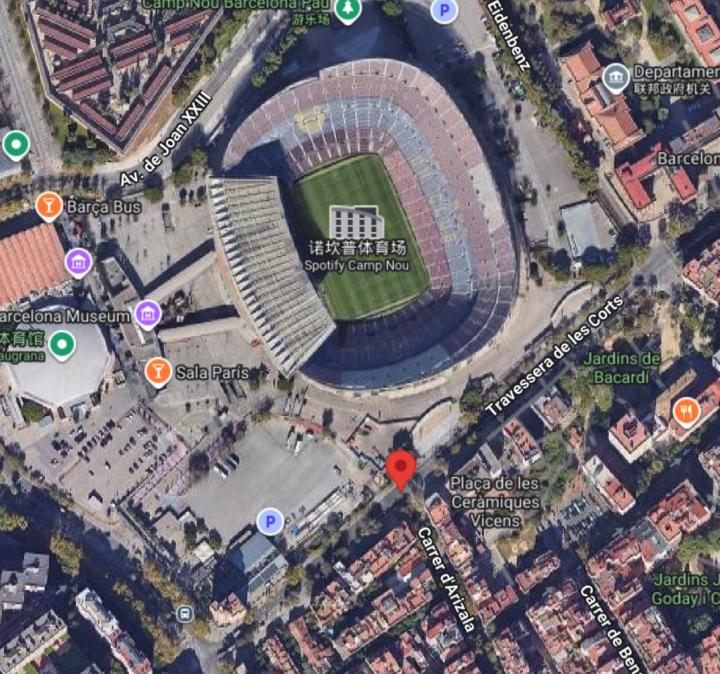Select the Sala París bar marker
This screenshot has height=674, width=720.
[x=157, y=372]
